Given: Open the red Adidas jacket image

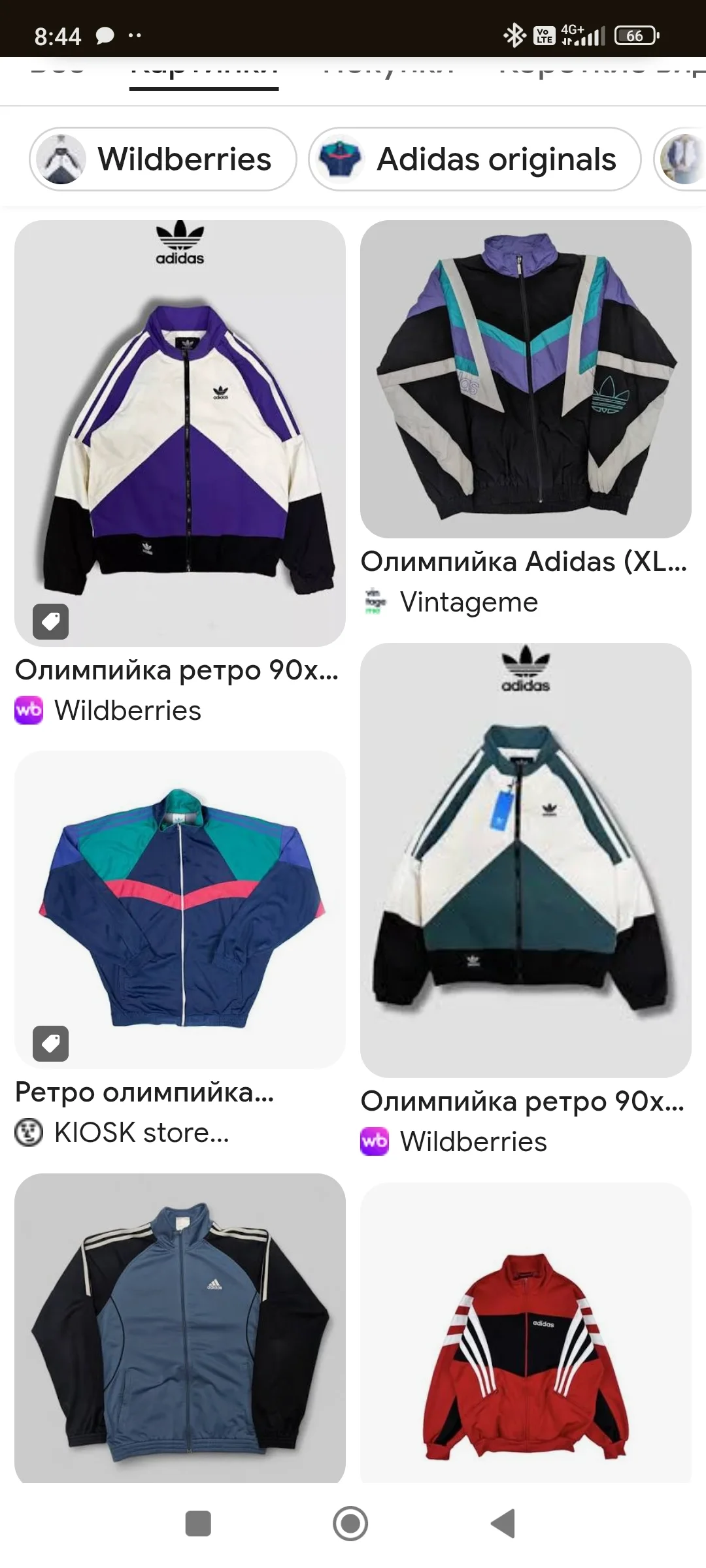Looking at the screenshot, I should coord(526,1333).
